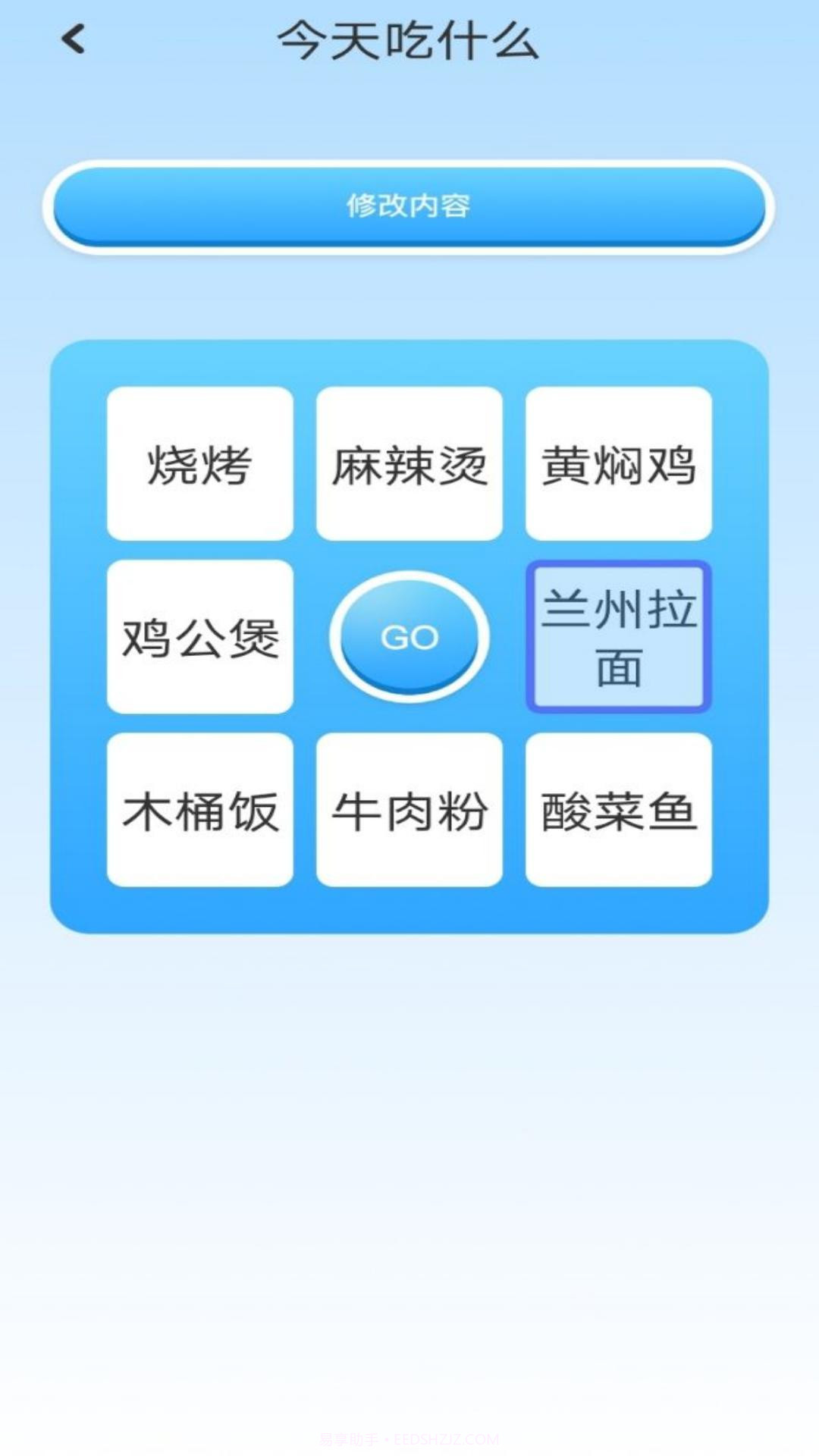Click the 今天吃什么 title text
The image size is (819, 1456).
[409, 42]
